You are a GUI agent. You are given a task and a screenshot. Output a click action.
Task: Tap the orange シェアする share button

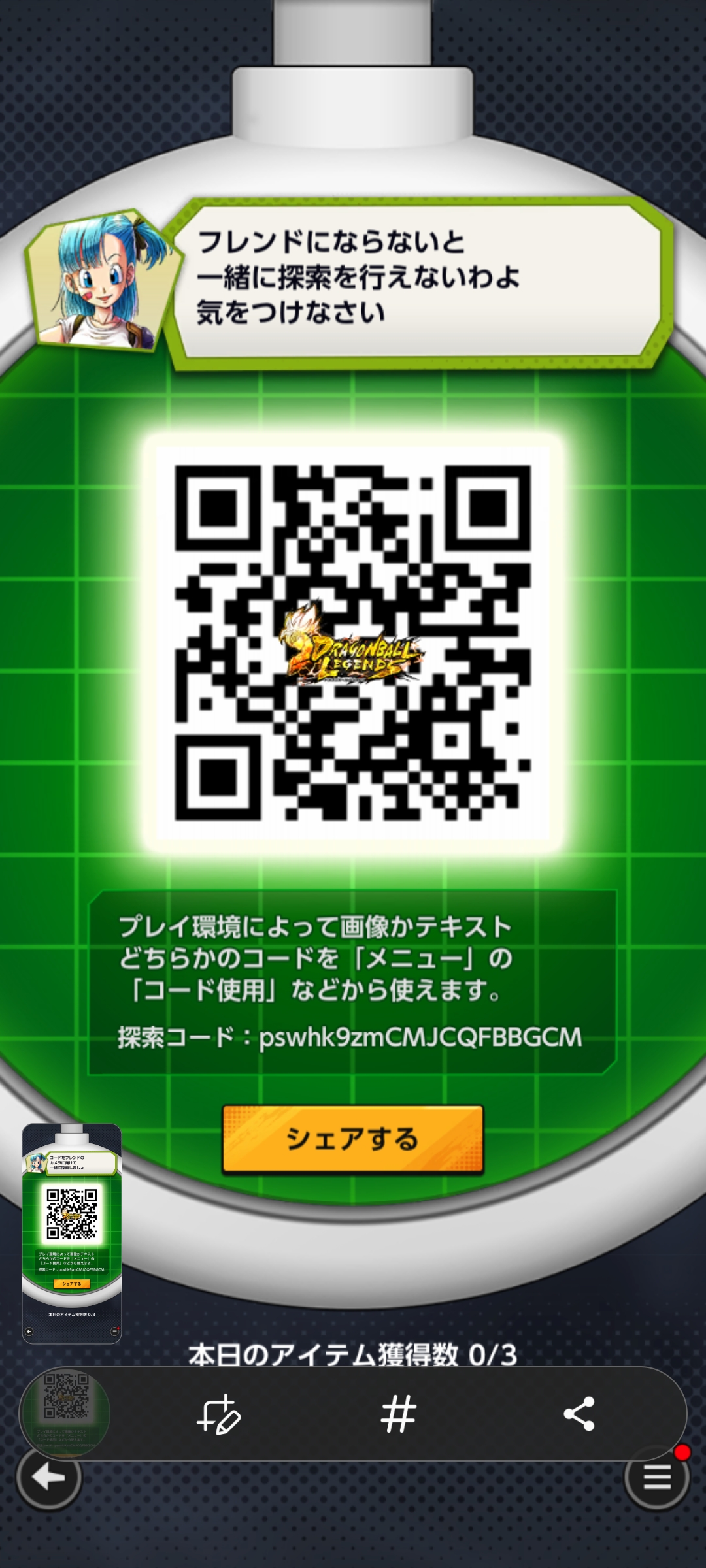click(353, 1139)
